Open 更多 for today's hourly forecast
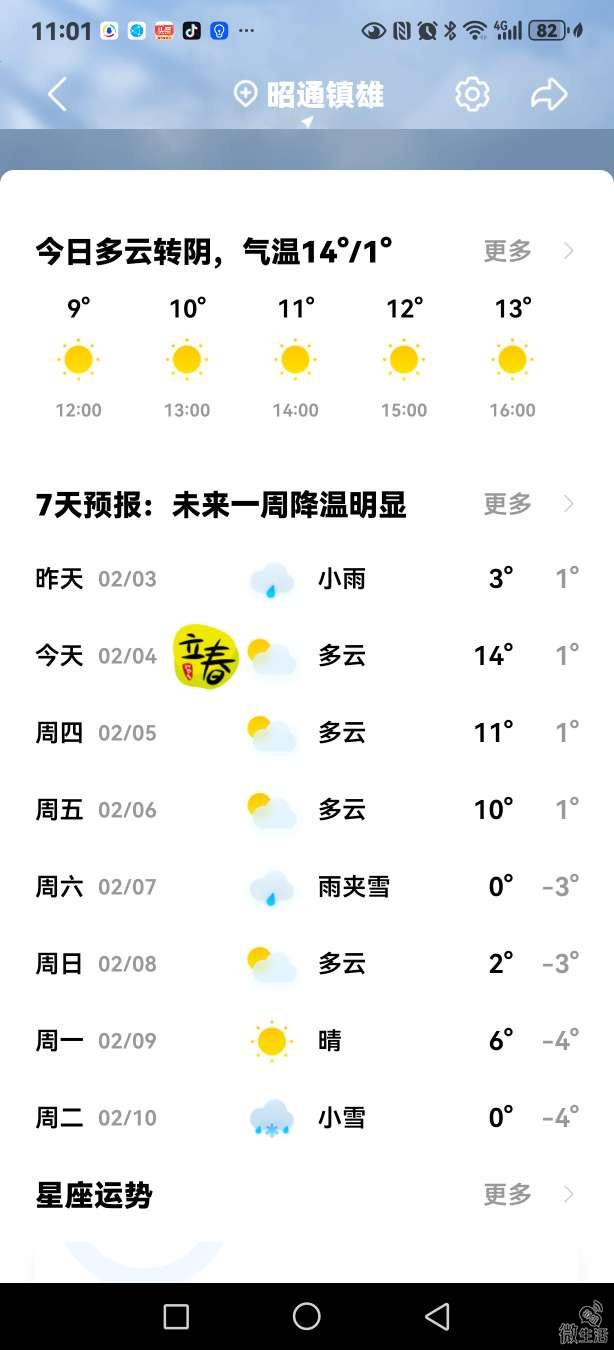614x1350 pixels. (528, 251)
